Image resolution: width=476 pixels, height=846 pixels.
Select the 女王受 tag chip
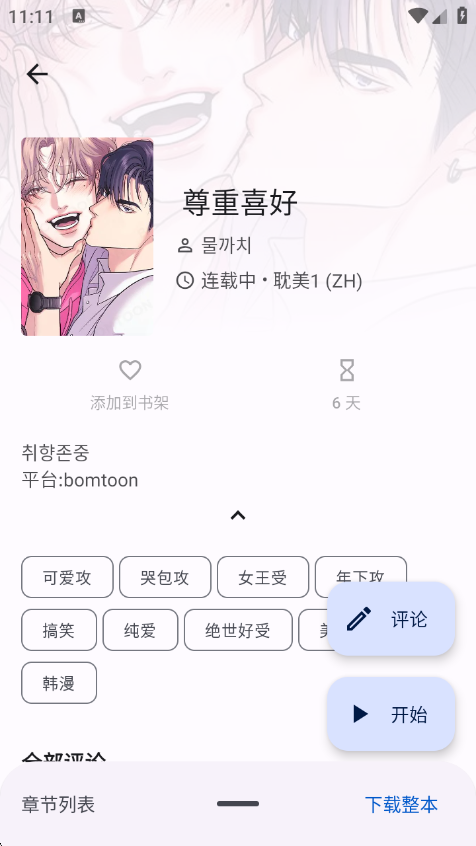[263, 577]
